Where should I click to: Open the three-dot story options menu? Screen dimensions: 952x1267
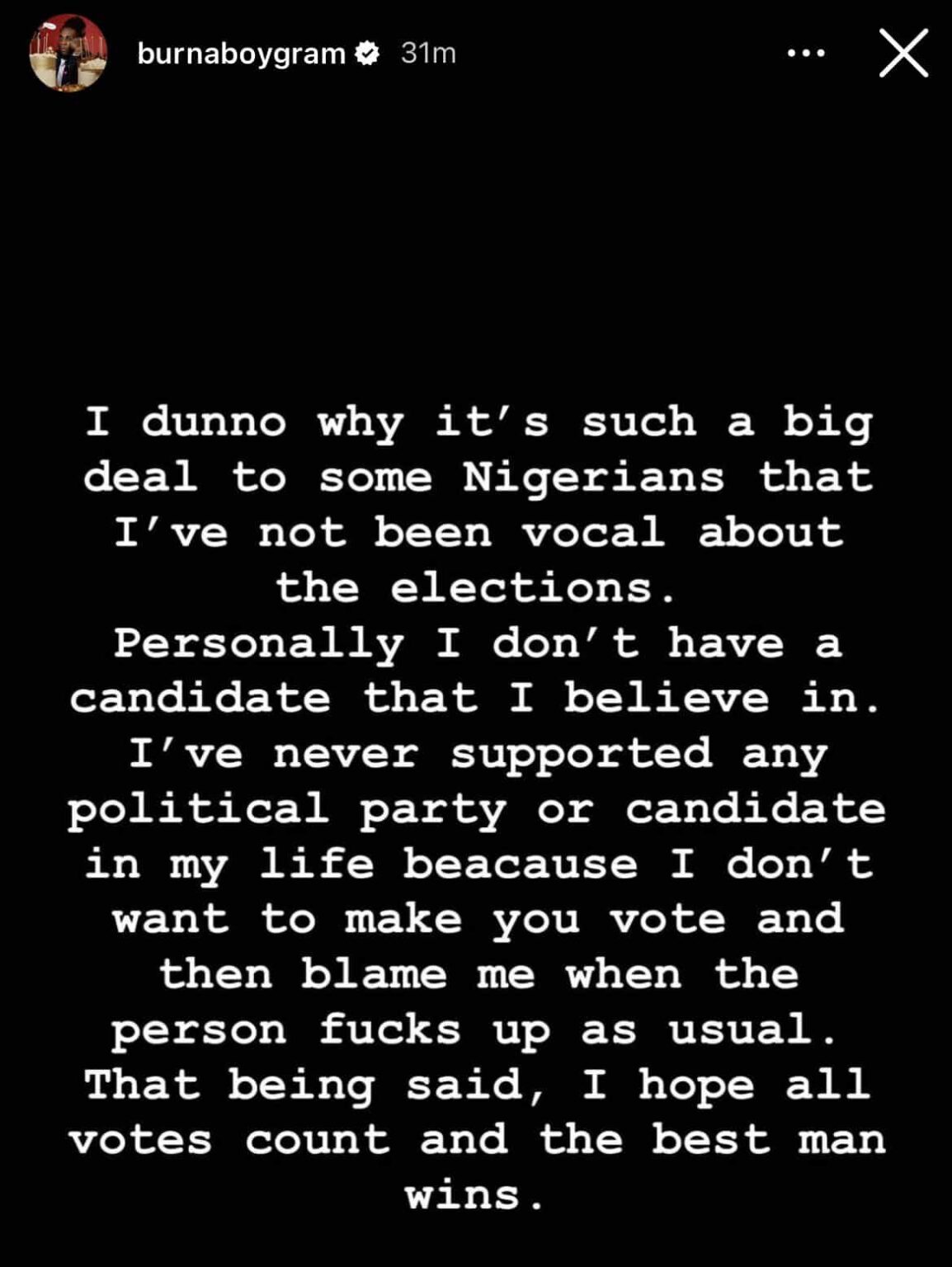pos(805,54)
